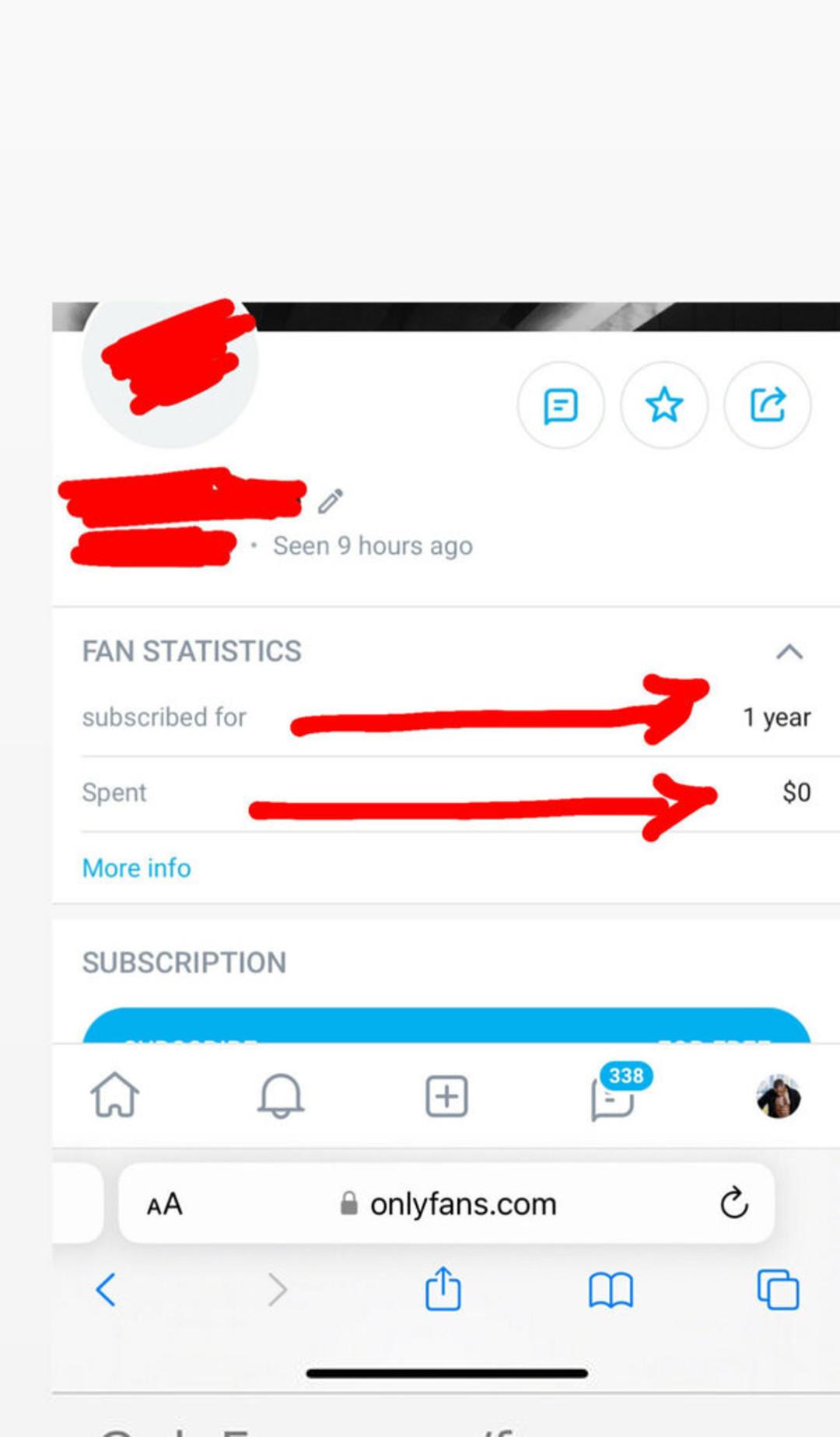Share this profile via the share icon
This screenshot has width=840, height=1437.
coord(767,405)
